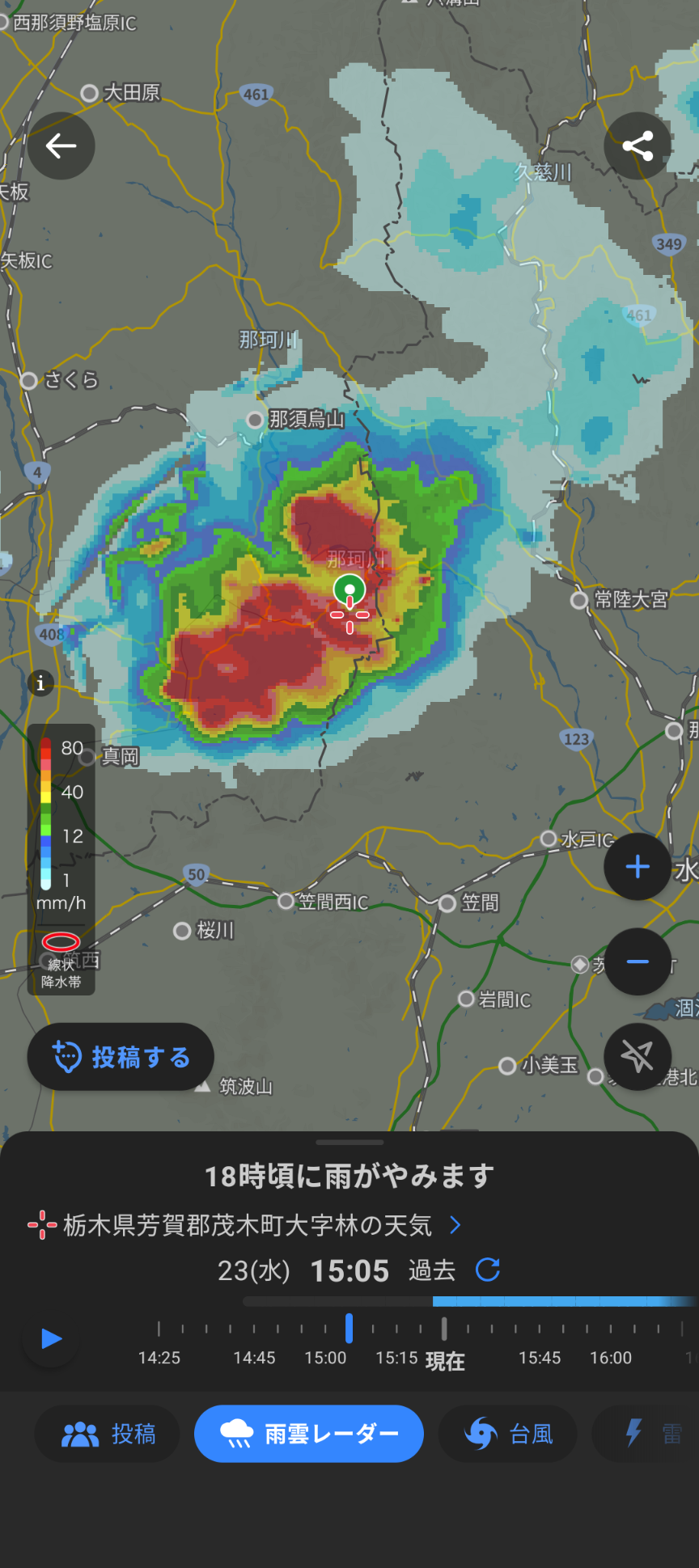This screenshot has width=699, height=1568.
Task: Refresh the radar time data
Action: [488, 1270]
